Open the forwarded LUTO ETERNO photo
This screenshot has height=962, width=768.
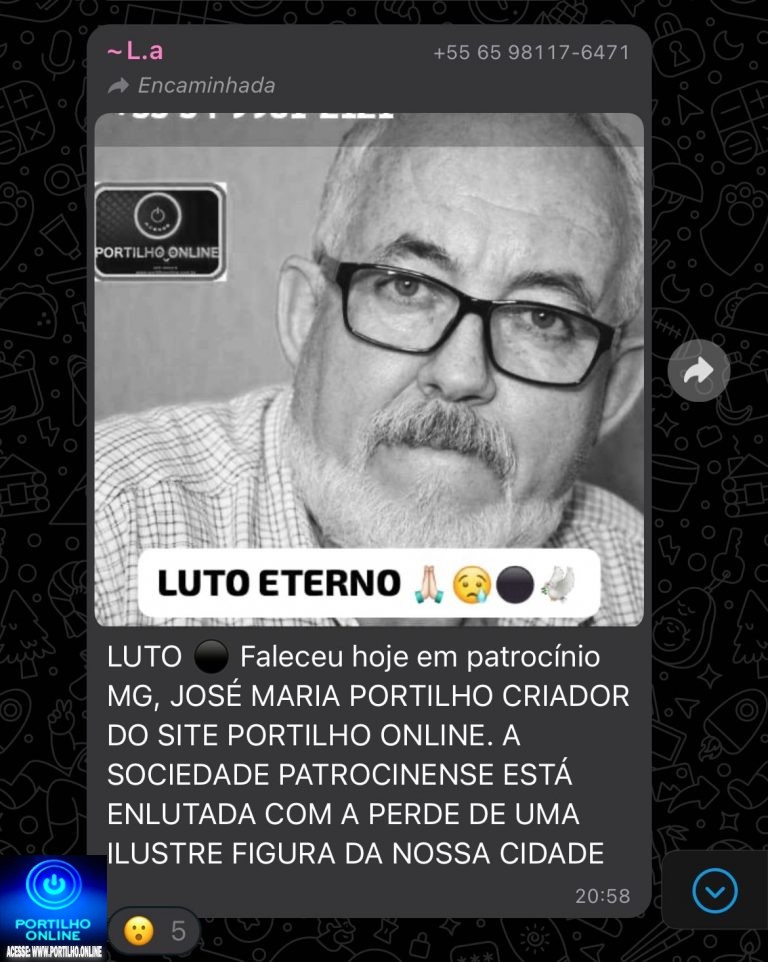[x=368, y=370]
